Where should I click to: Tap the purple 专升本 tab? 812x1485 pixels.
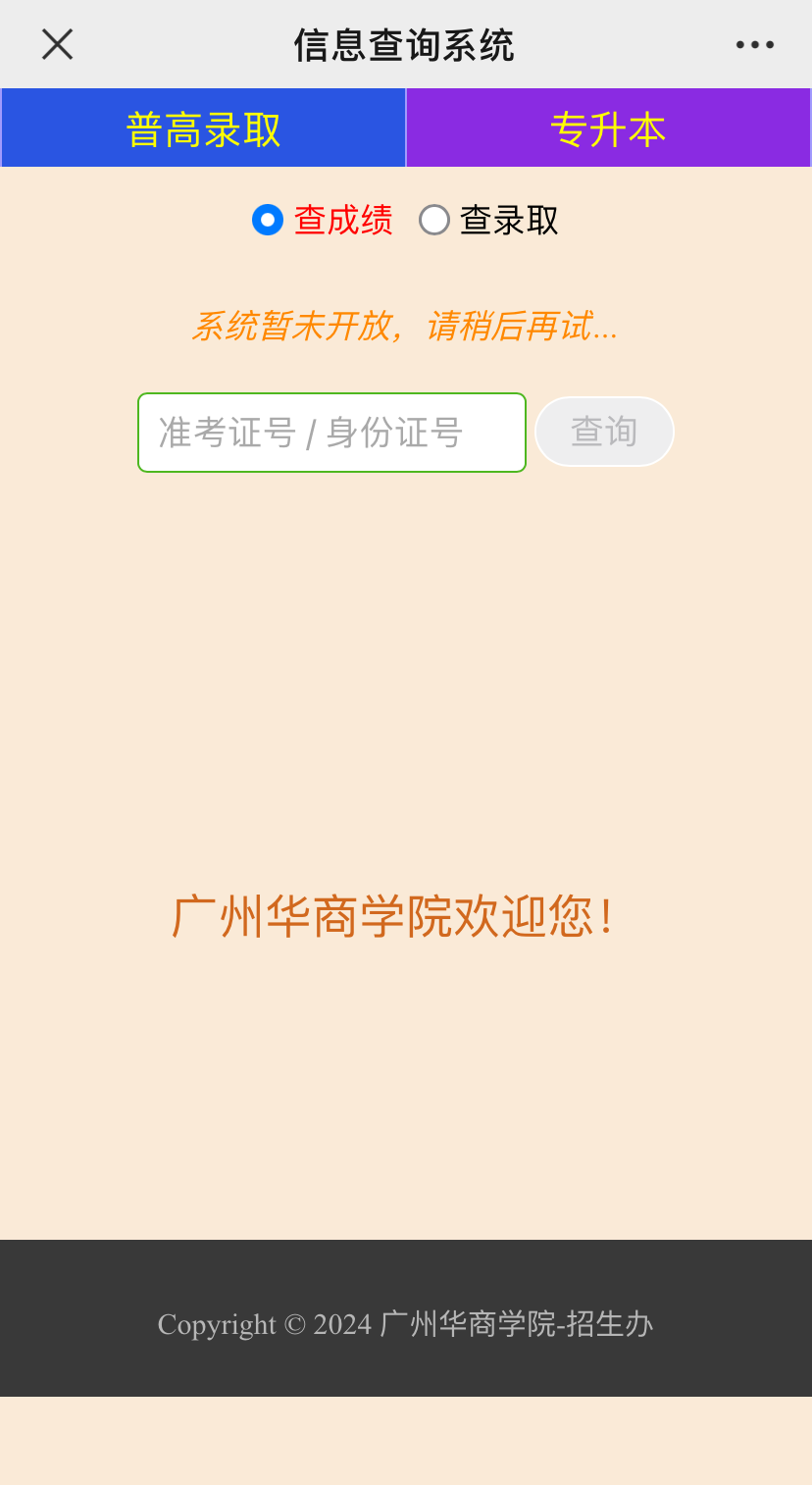click(609, 128)
